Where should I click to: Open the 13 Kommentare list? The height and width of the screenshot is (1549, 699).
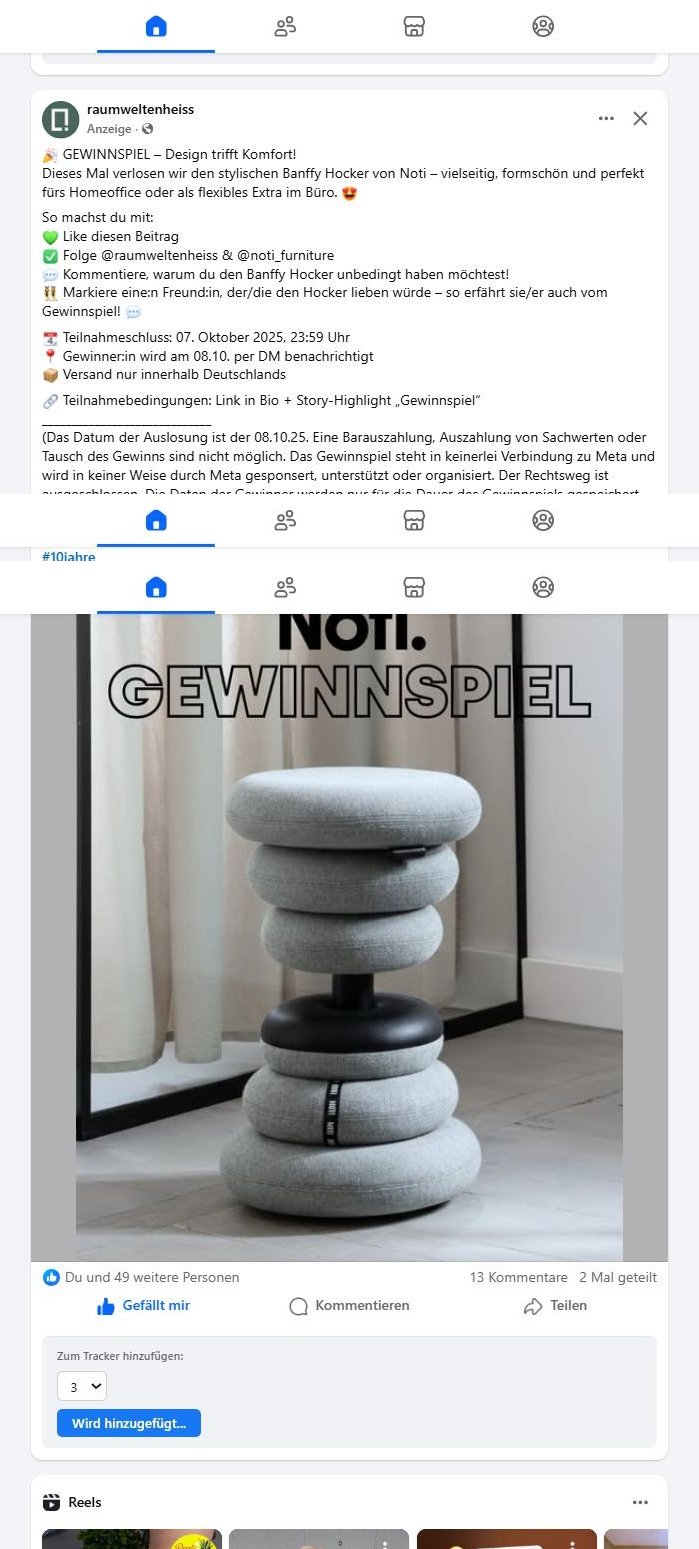click(x=518, y=1277)
